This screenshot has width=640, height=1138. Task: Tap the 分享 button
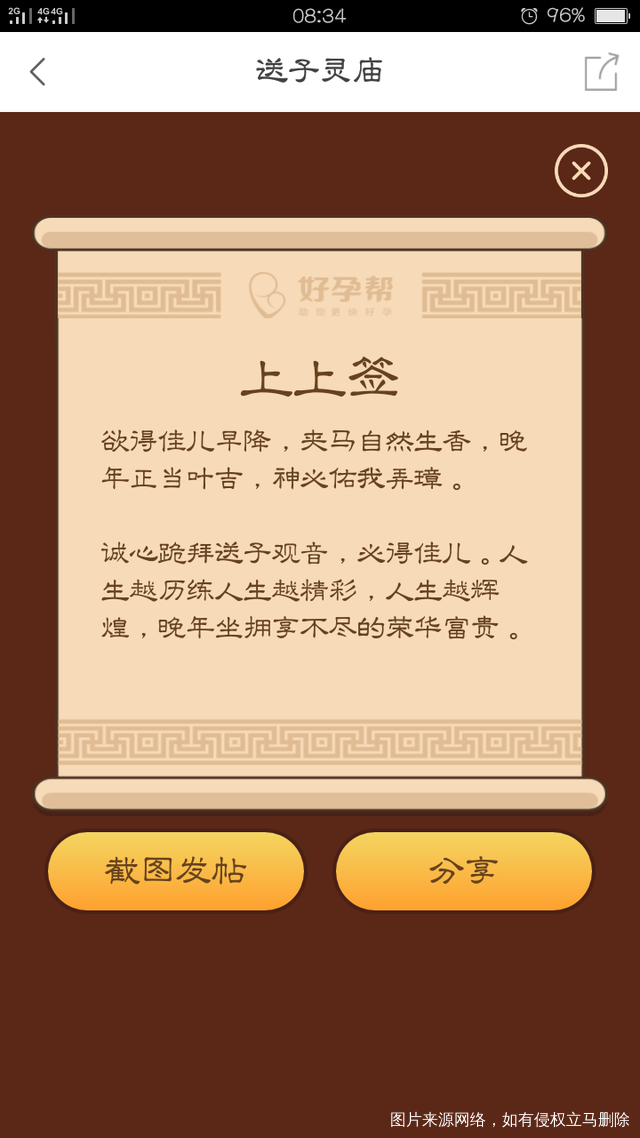pyautogui.click(x=464, y=871)
